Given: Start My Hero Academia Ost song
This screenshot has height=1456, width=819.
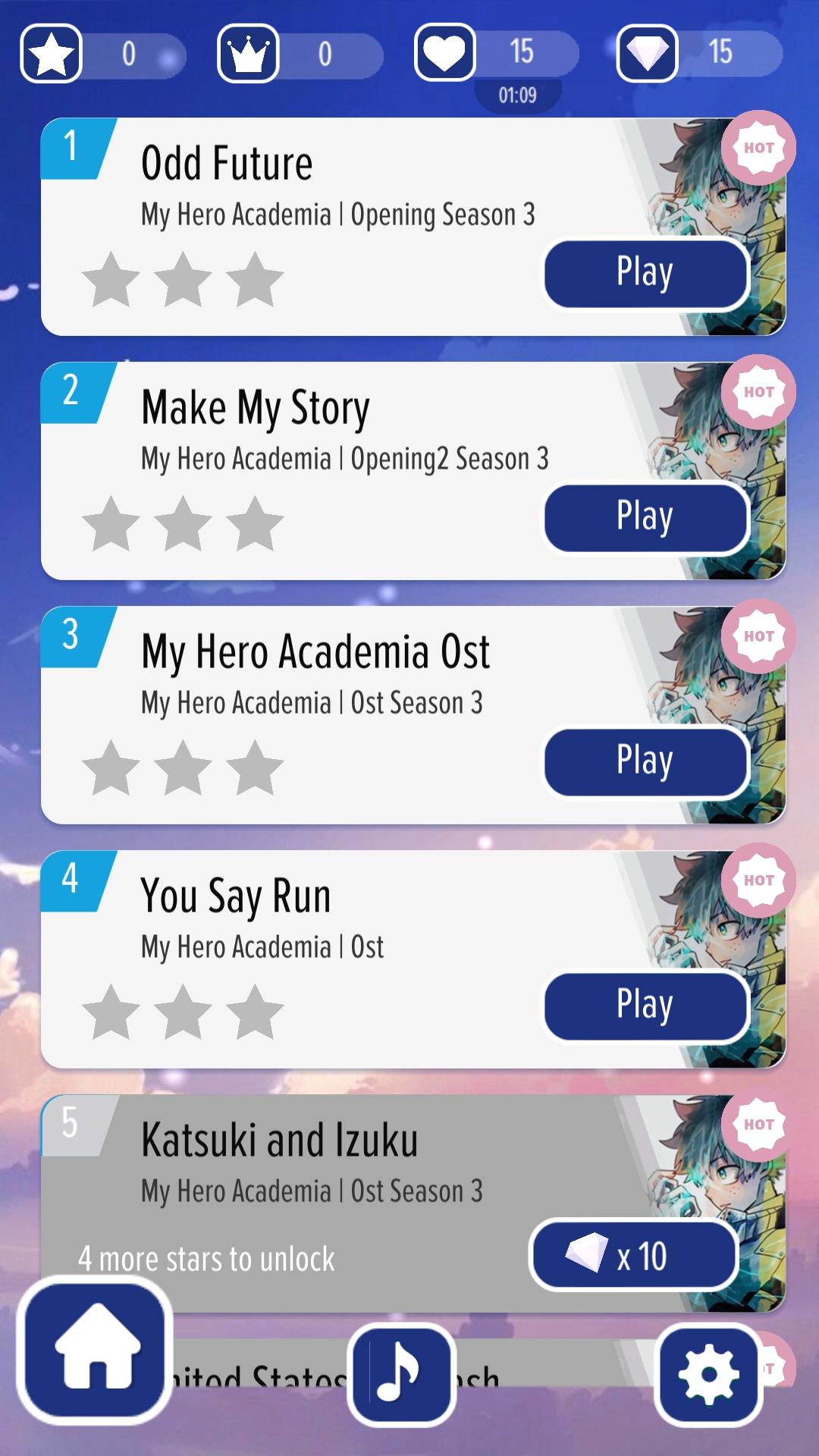Looking at the screenshot, I should pyautogui.click(x=645, y=761).
